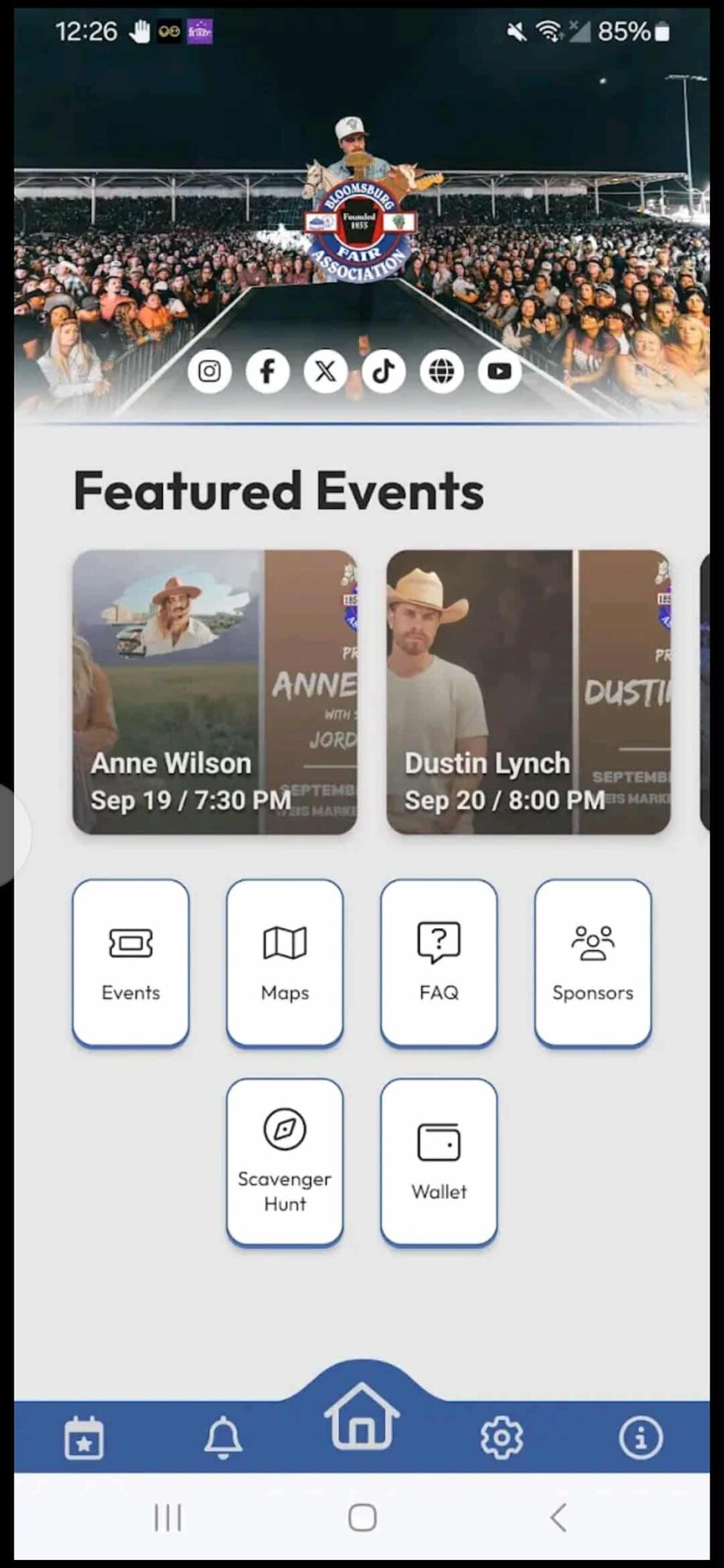The image size is (724, 1568).
Task: Open the YouTube channel icon
Action: (500, 371)
